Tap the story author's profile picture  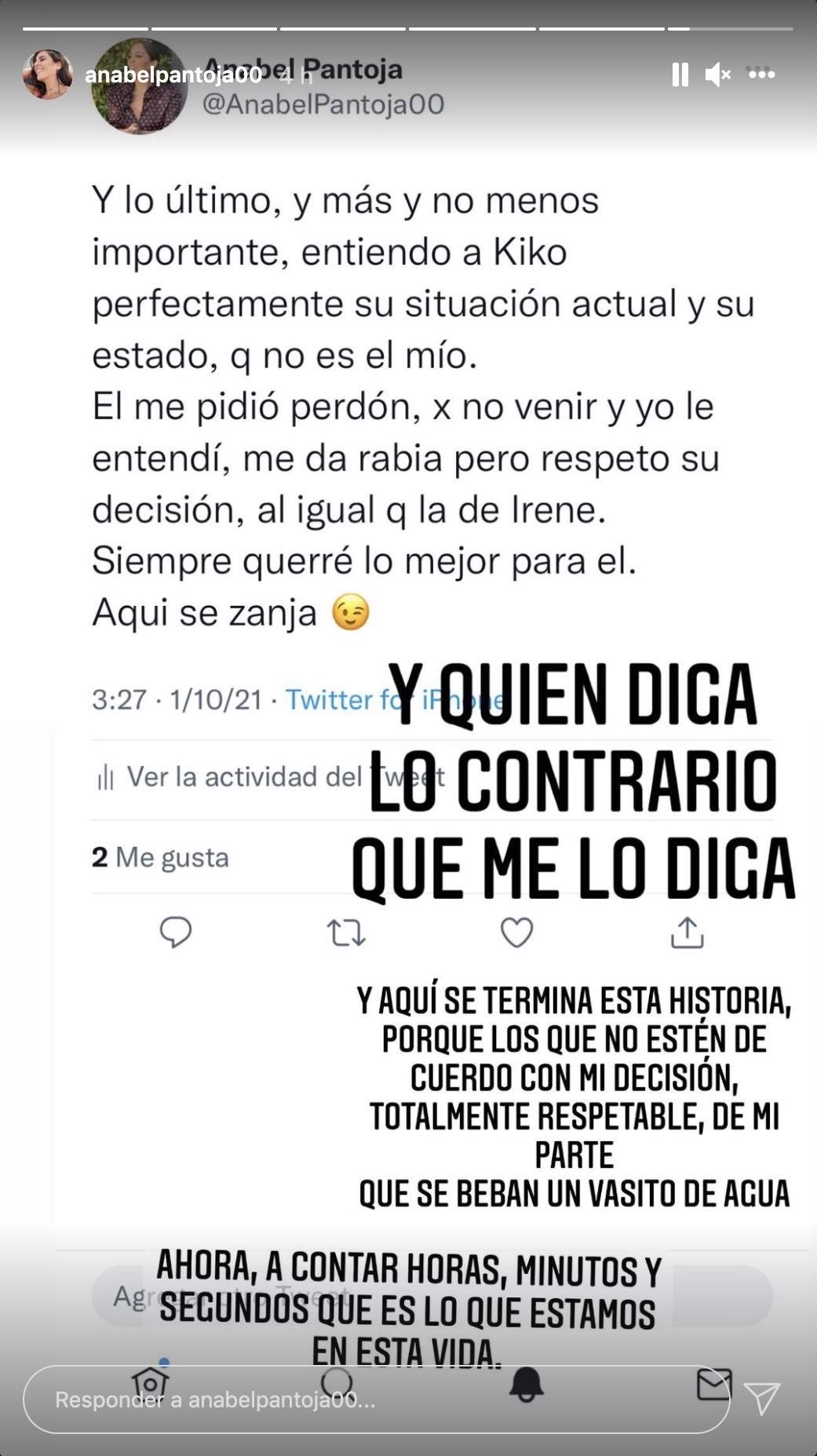point(48,75)
